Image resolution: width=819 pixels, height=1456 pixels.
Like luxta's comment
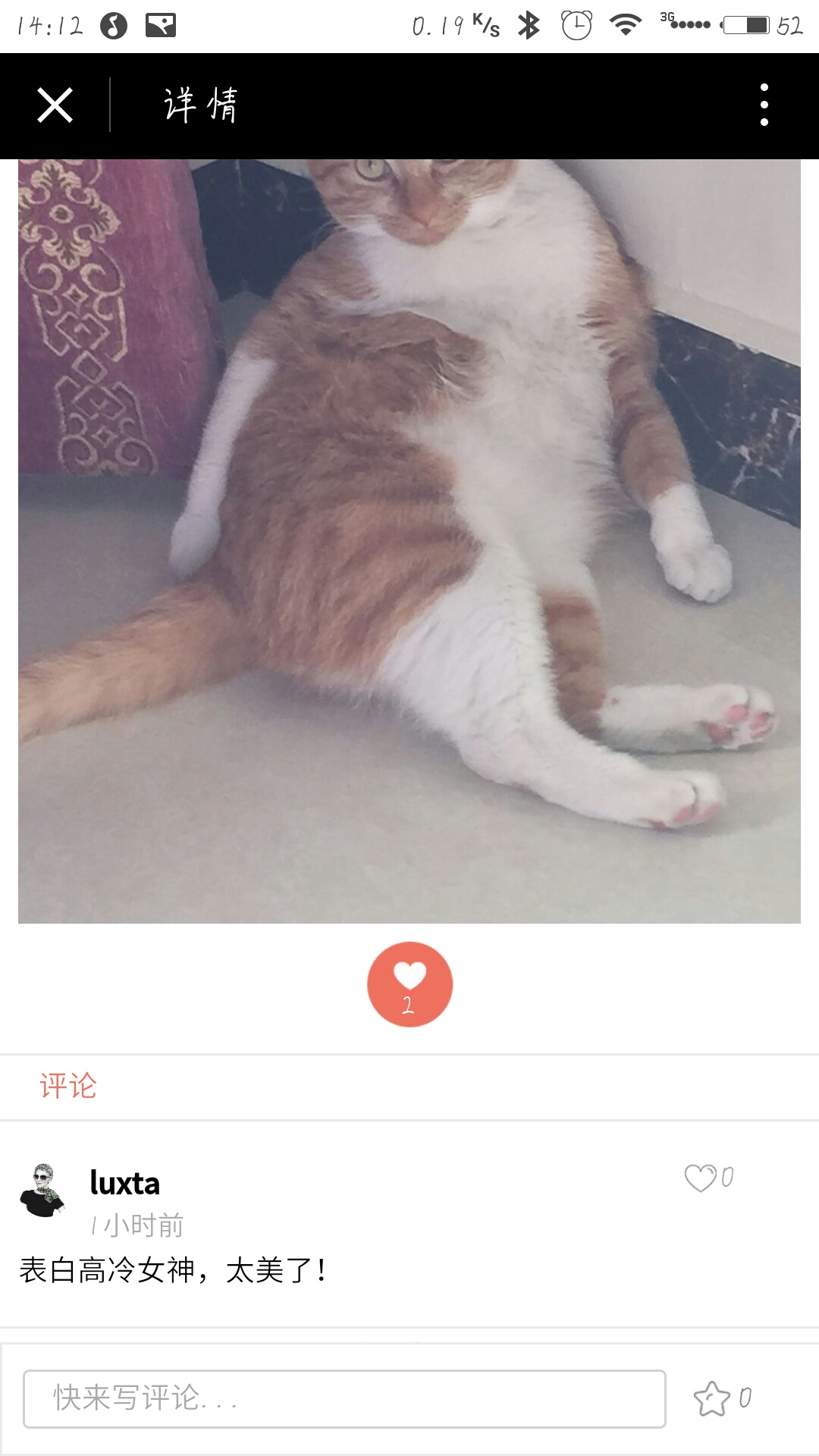tap(701, 1178)
